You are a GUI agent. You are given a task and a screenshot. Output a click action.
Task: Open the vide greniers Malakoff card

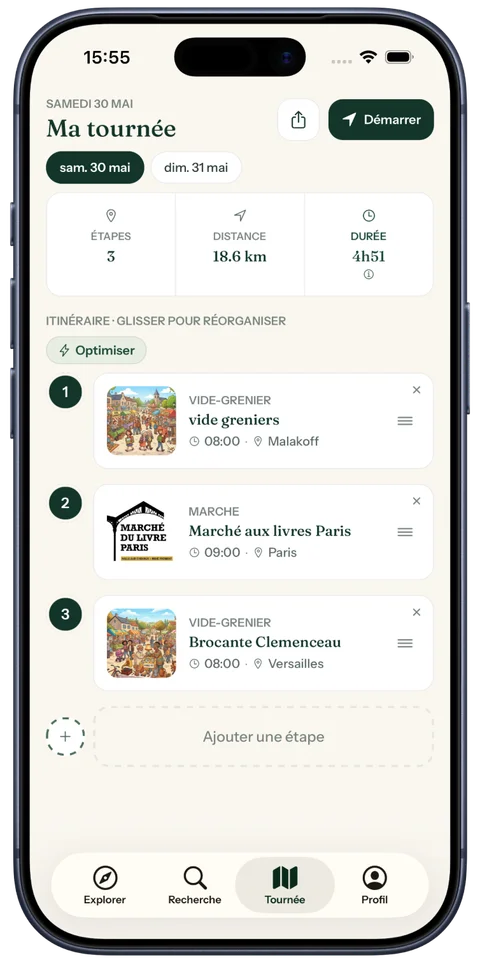pos(263,421)
